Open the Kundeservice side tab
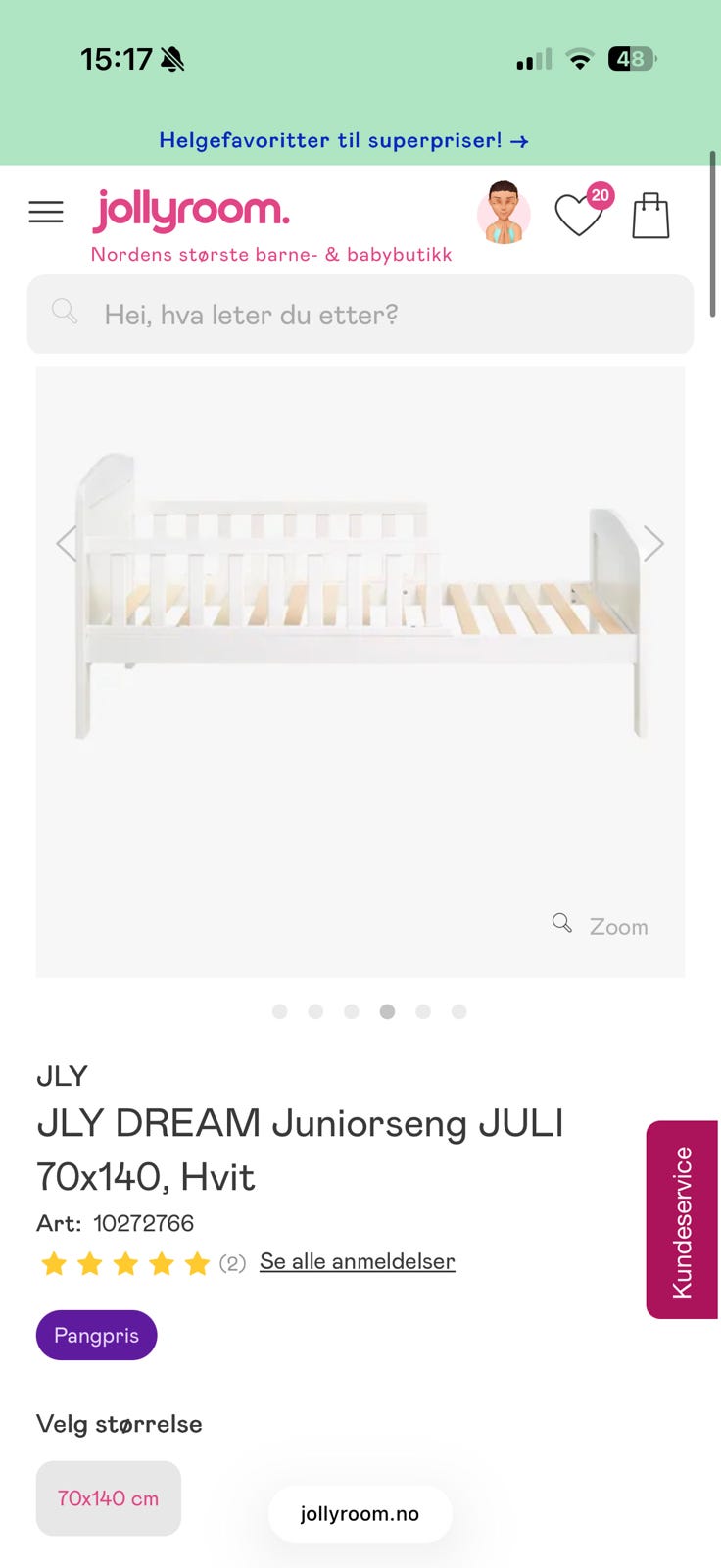Screen dimensions: 721x1568 point(682,1220)
